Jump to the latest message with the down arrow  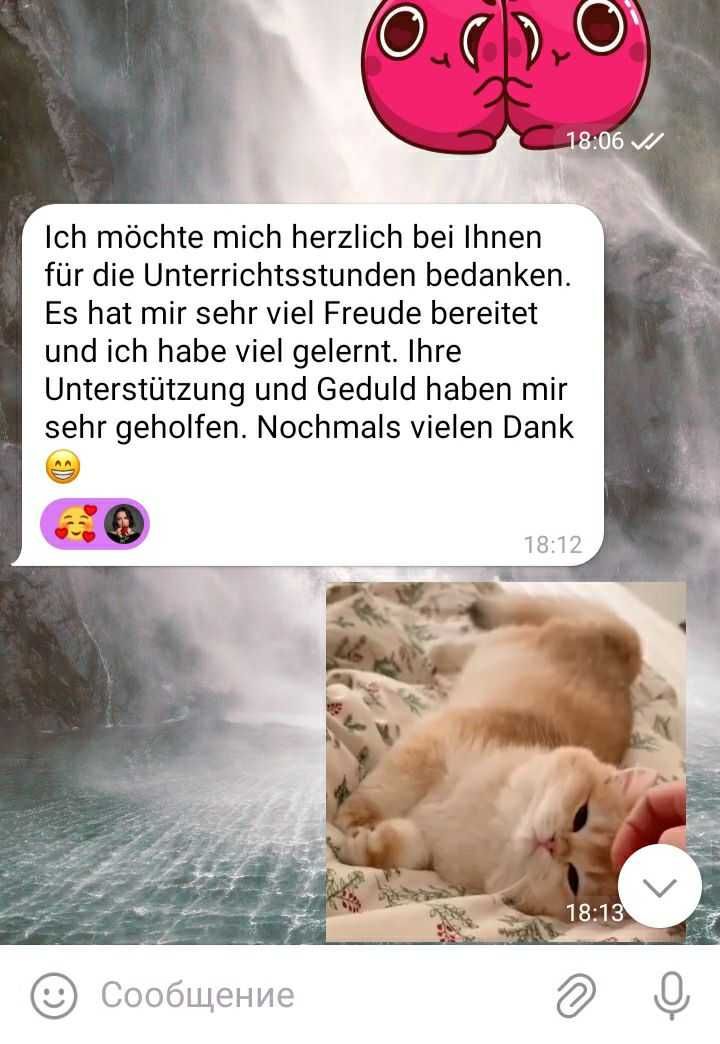point(659,886)
